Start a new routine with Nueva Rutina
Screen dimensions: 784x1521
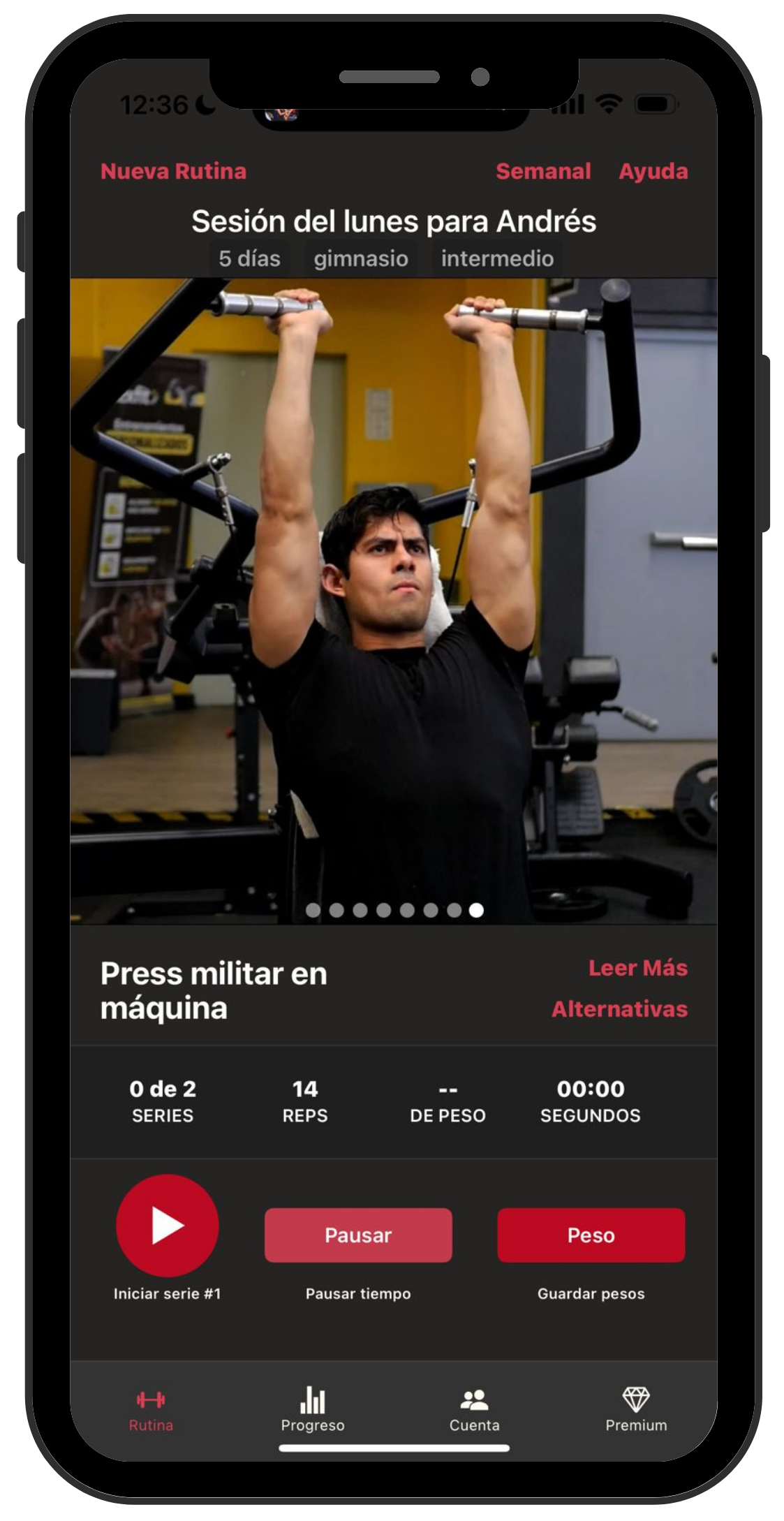pyautogui.click(x=173, y=171)
